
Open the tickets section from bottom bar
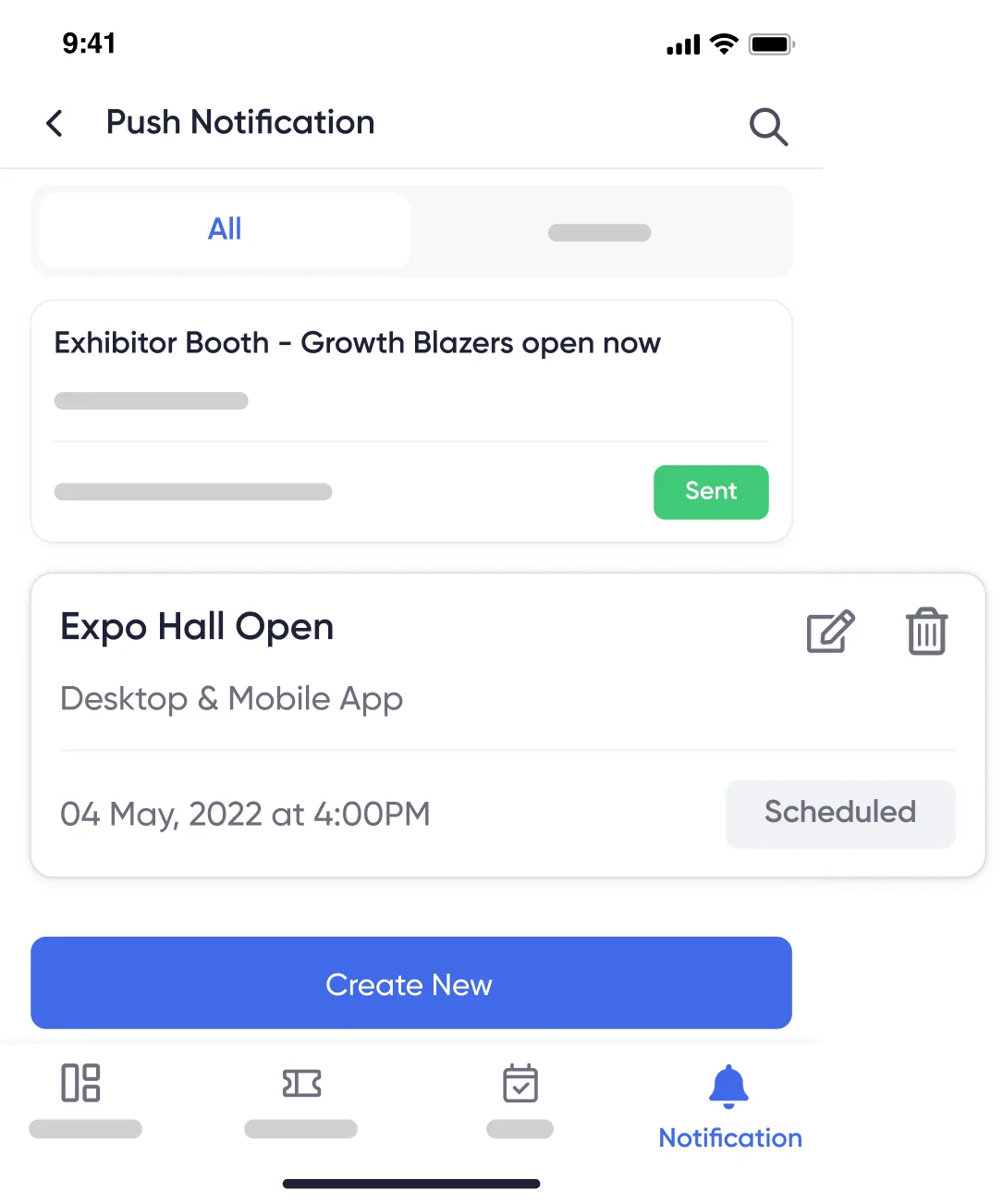(x=300, y=1086)
